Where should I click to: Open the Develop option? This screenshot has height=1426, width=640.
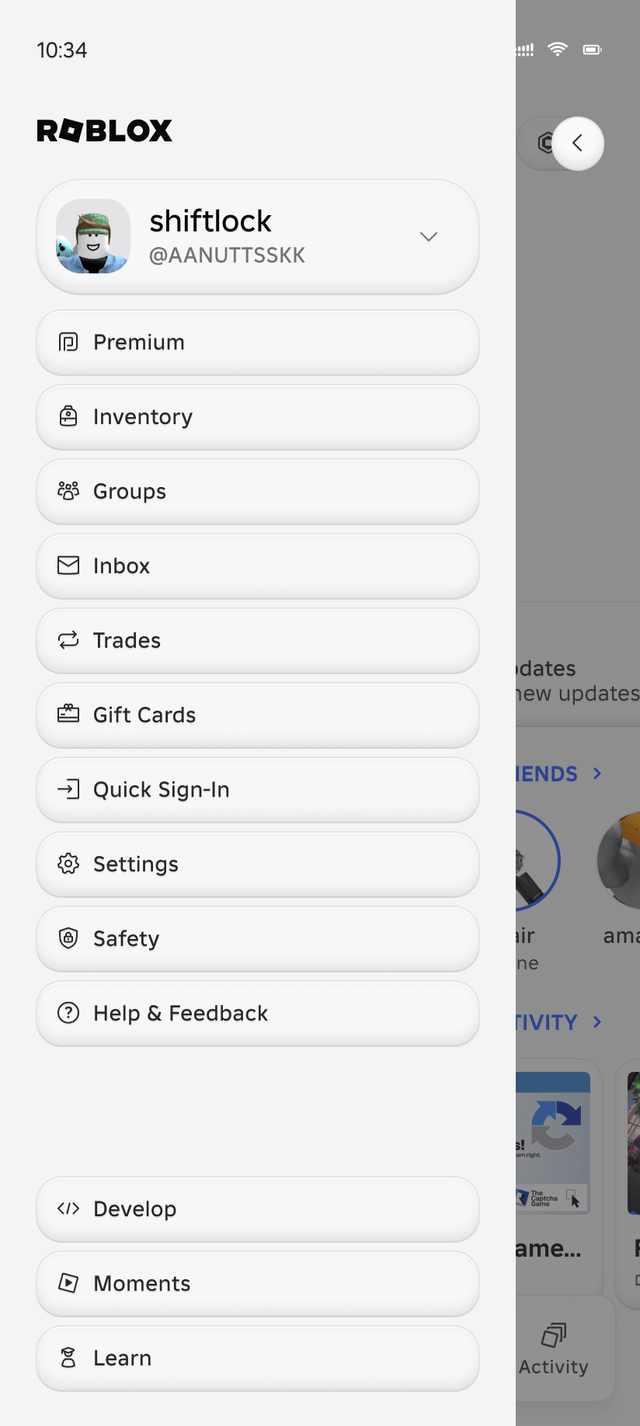coord(257,1209)
